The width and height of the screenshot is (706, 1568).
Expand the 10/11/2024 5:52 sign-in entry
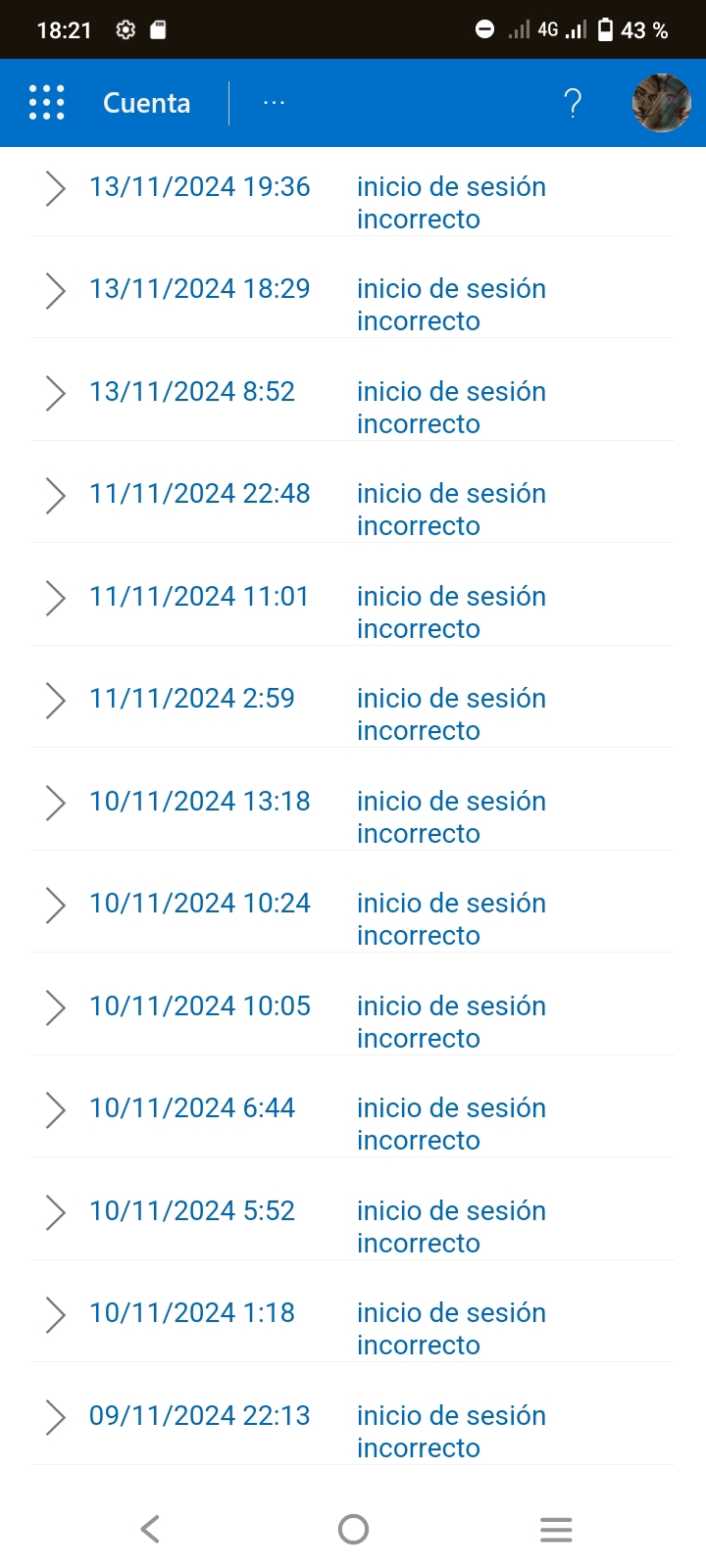pos(56,1211)
